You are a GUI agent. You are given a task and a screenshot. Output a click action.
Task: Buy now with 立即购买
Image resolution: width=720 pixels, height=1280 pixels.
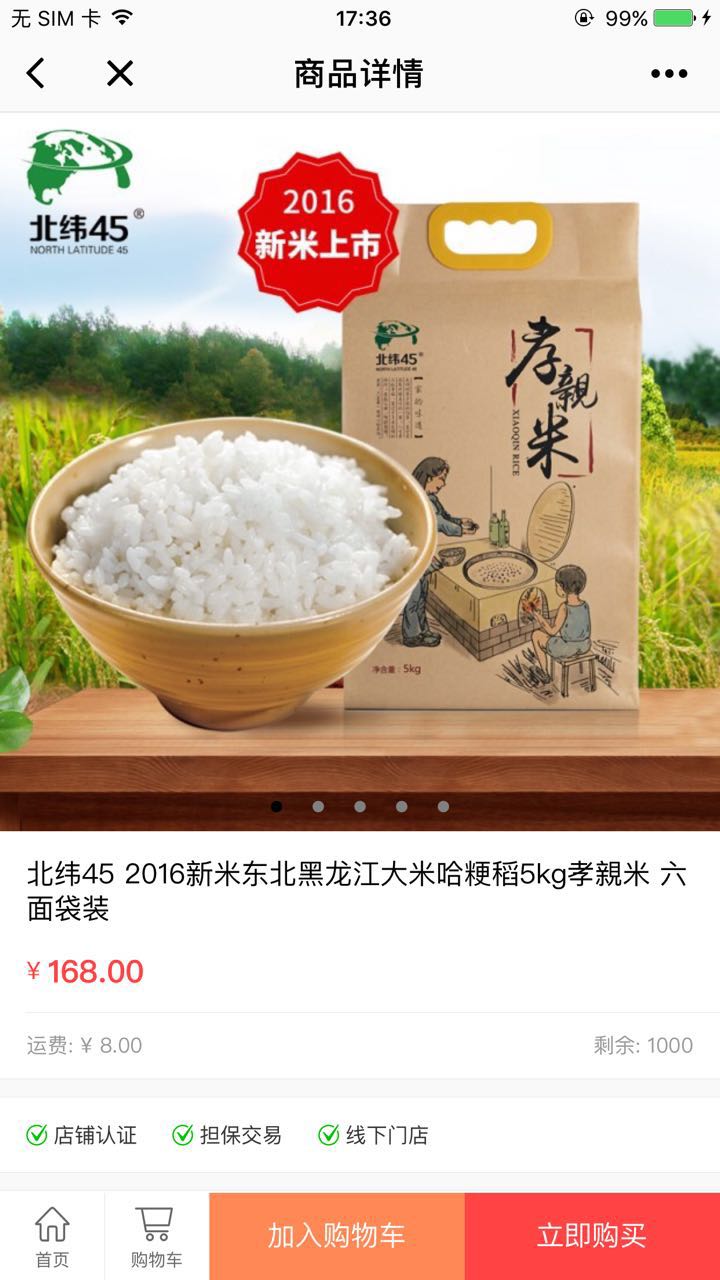pyautogui.click(x=592, y=1236)
